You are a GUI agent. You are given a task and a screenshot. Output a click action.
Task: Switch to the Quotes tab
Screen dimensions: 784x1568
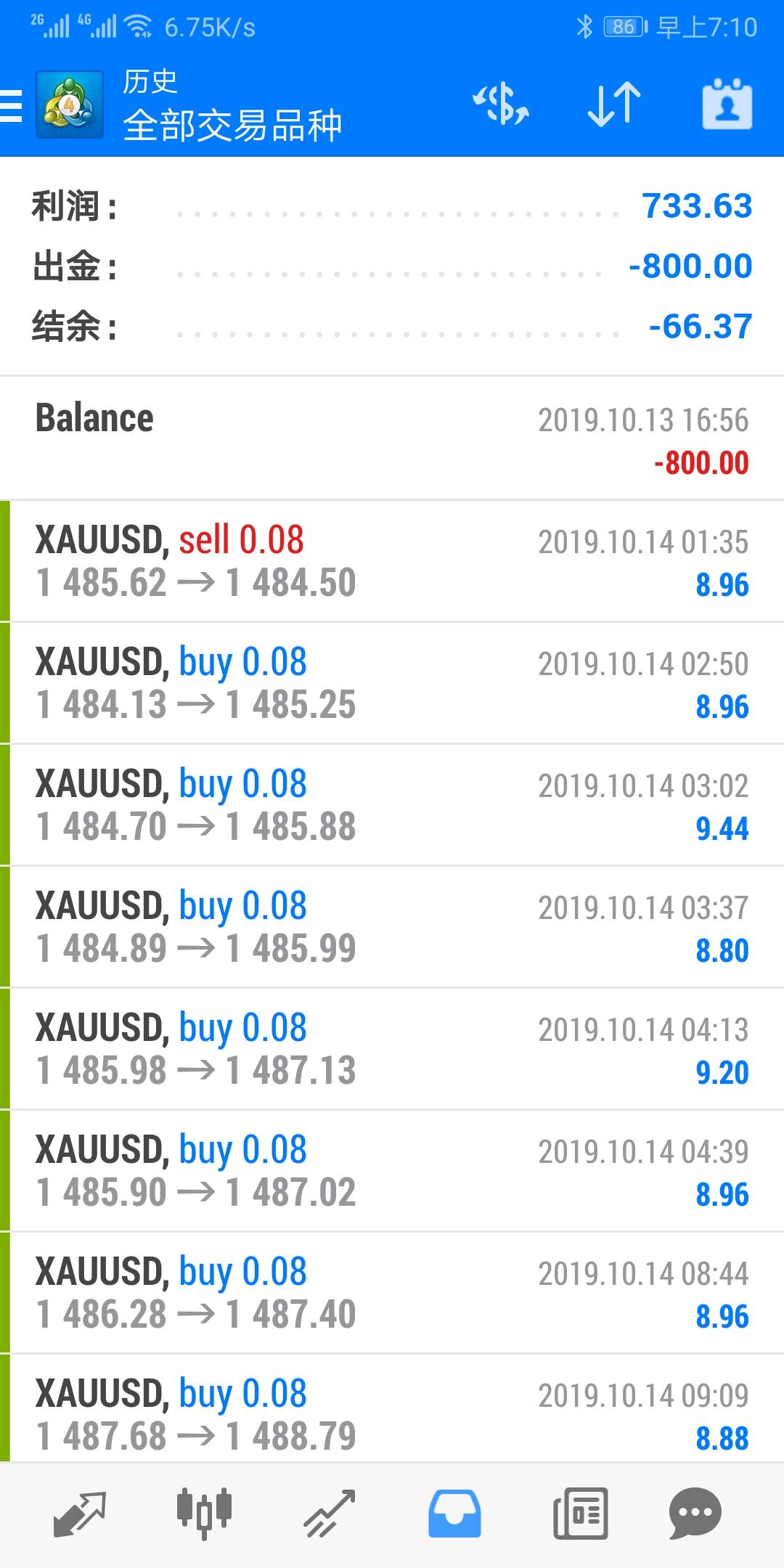click(80, 1514)
